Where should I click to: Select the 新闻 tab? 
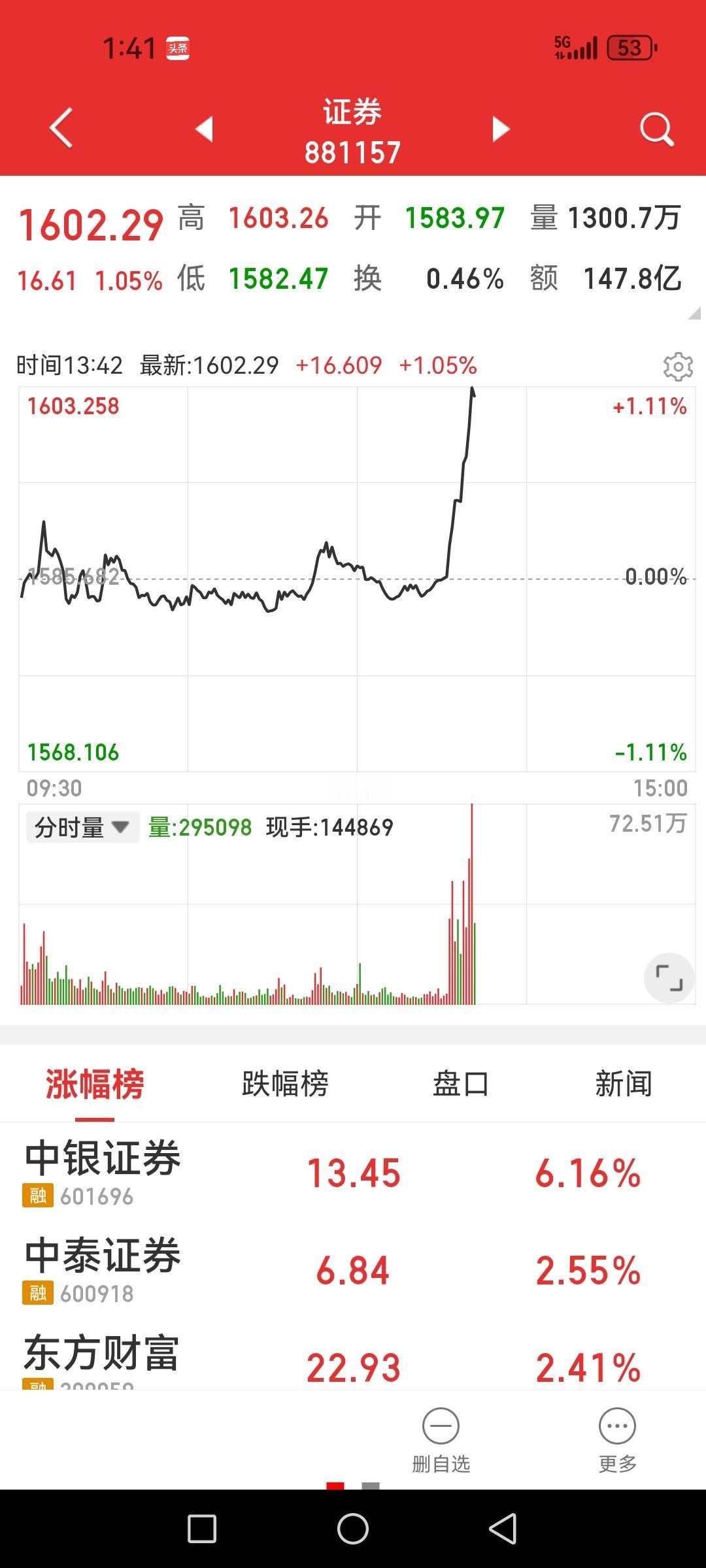point(622,1083)
